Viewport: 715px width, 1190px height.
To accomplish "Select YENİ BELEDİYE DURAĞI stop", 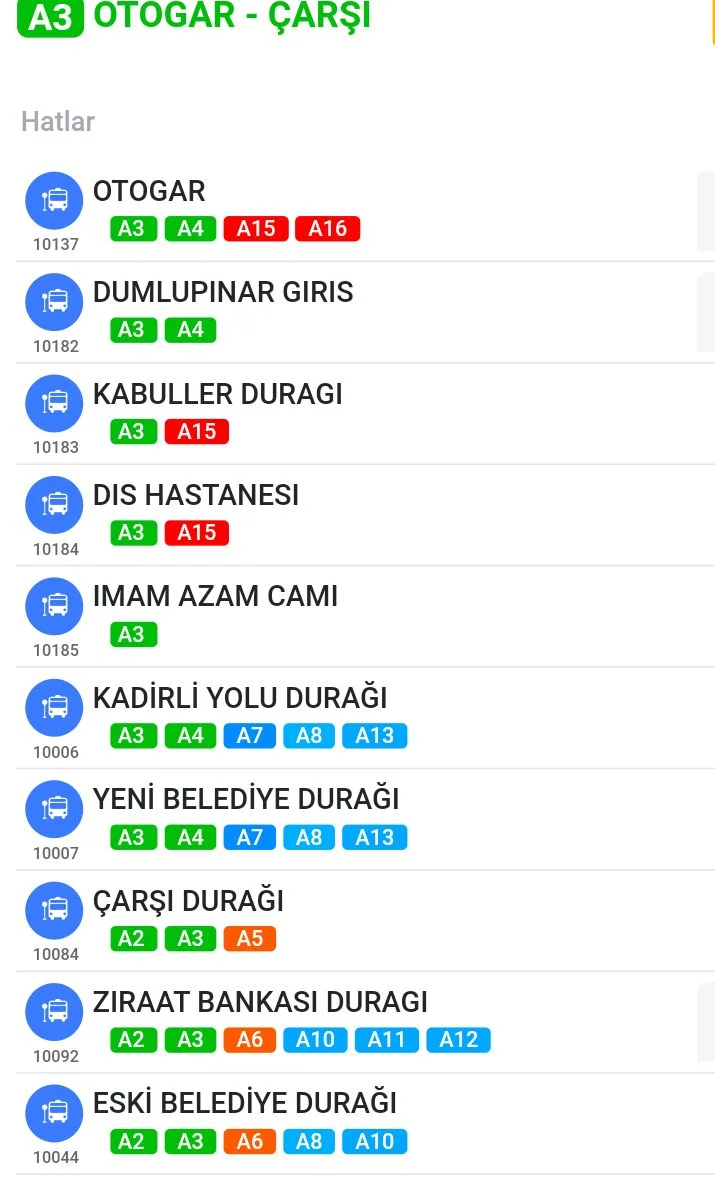I will [x=246, y=800].
